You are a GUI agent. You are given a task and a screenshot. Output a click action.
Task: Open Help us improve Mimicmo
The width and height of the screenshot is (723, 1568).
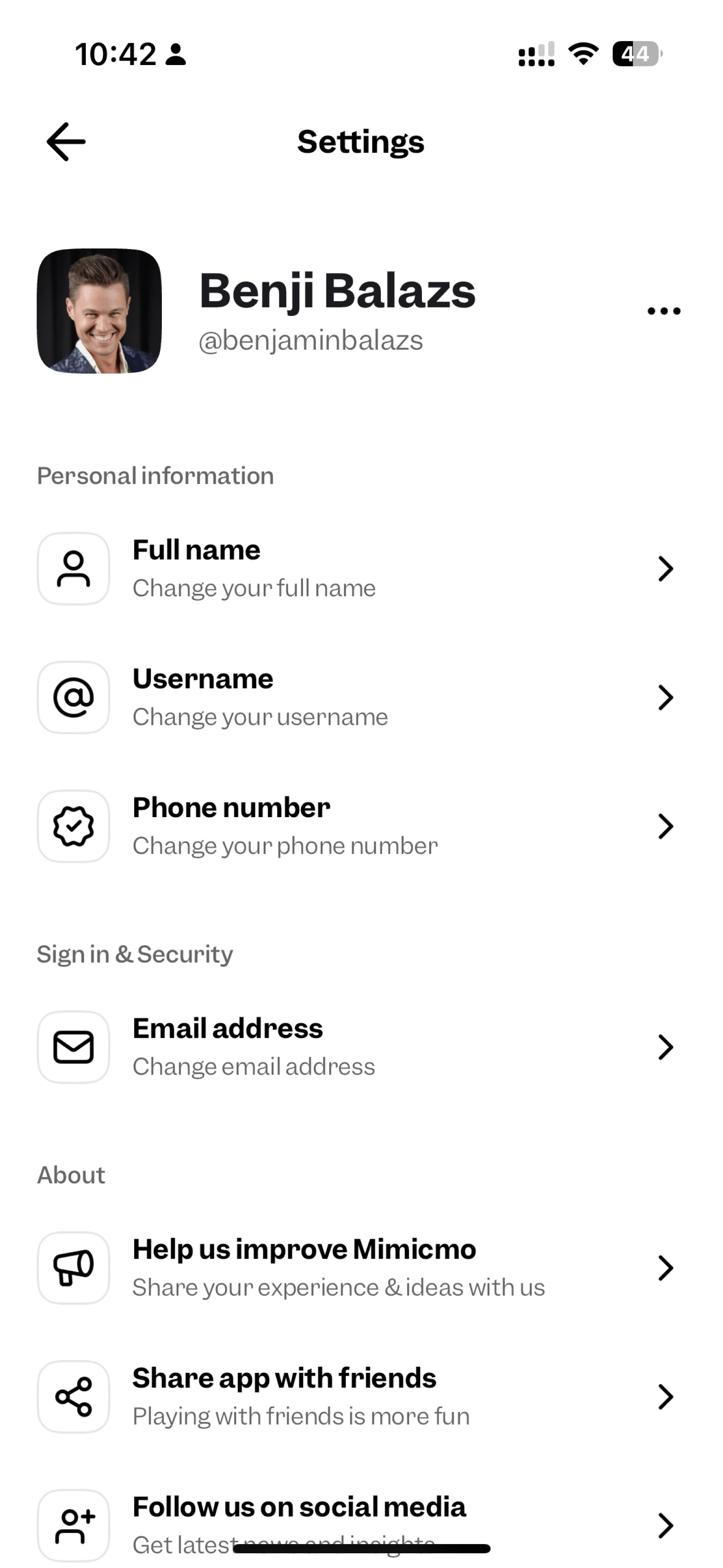359,1268
